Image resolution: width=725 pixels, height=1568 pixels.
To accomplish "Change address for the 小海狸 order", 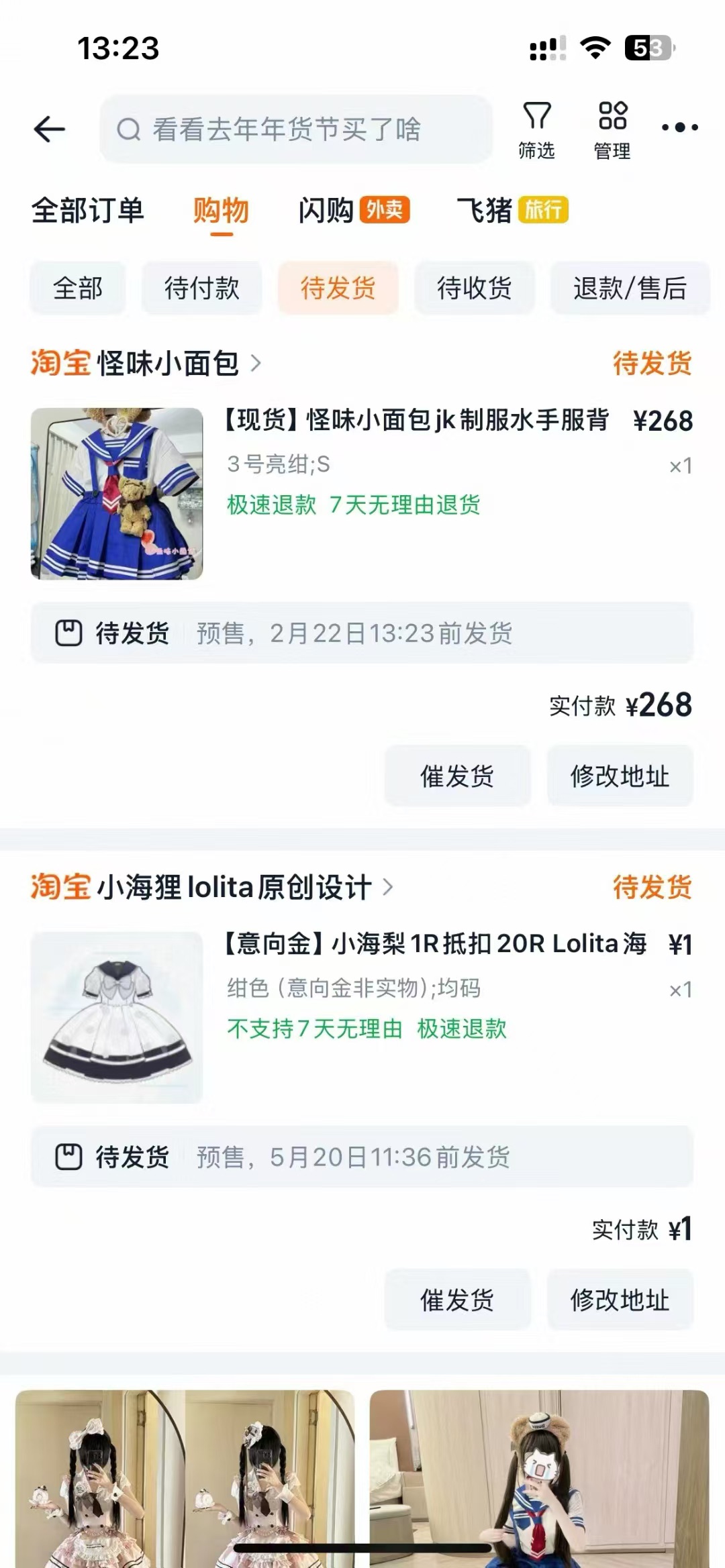I will (620, 1300).
